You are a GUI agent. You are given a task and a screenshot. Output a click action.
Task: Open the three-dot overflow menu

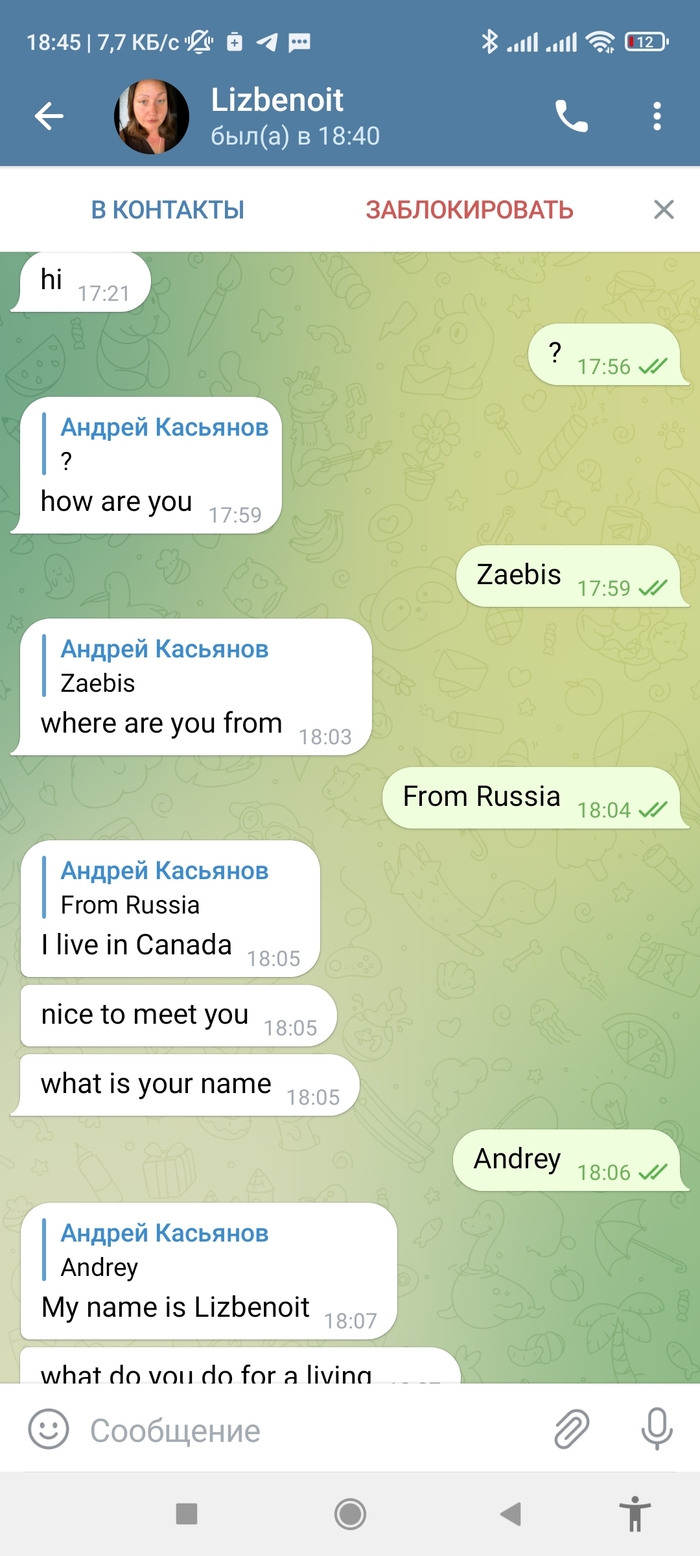coord(657,117)
